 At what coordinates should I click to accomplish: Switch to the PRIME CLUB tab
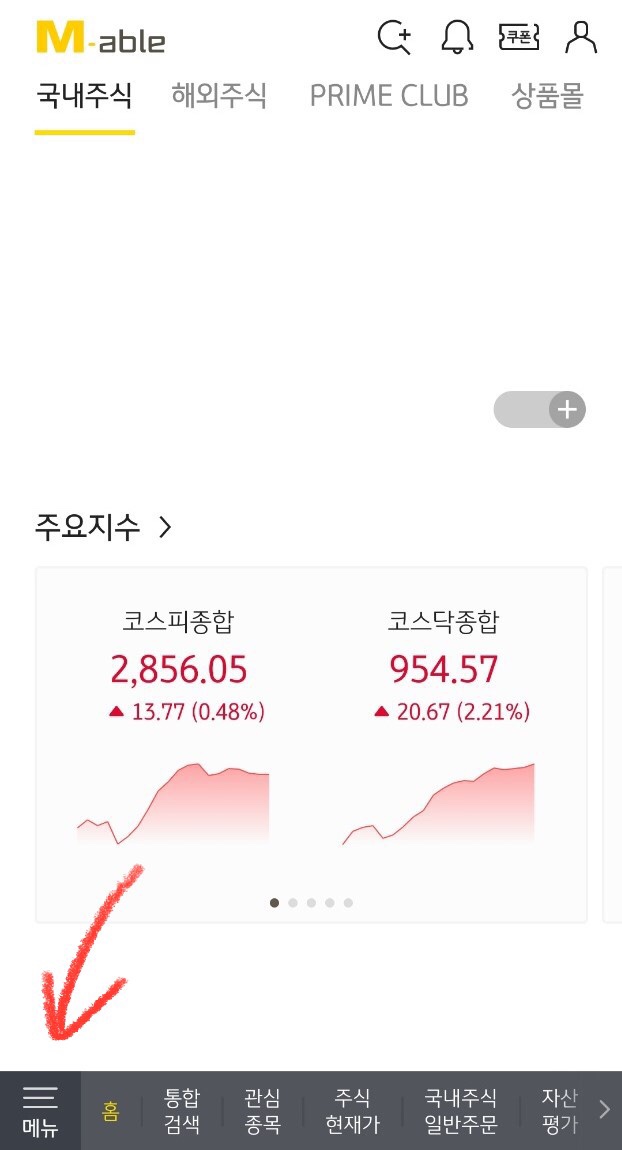tap(389, 96)
